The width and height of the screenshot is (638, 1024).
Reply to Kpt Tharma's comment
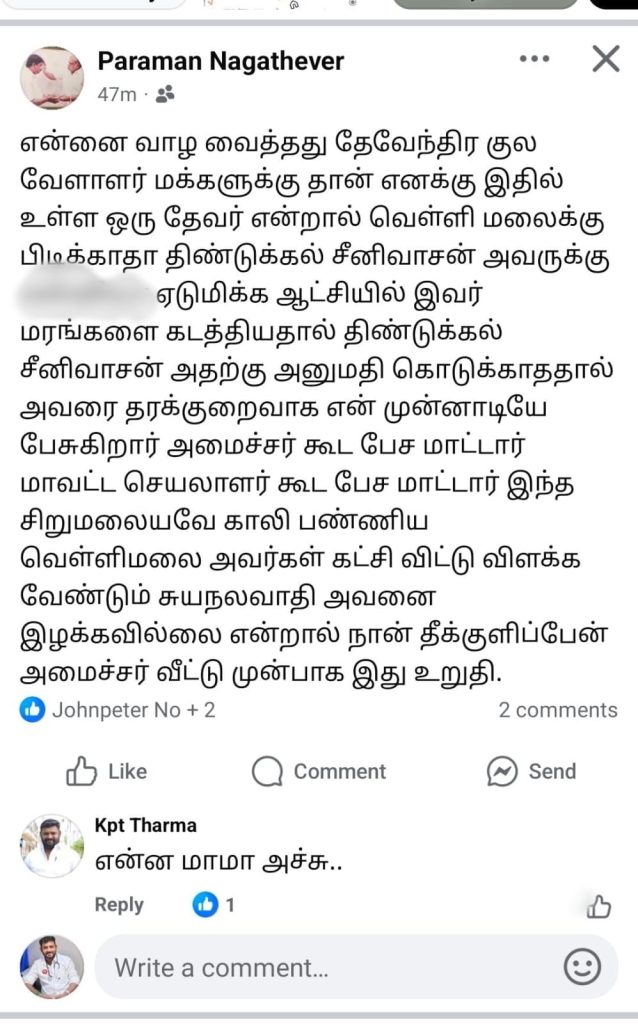pyautogui.click(x=119, y=904)
